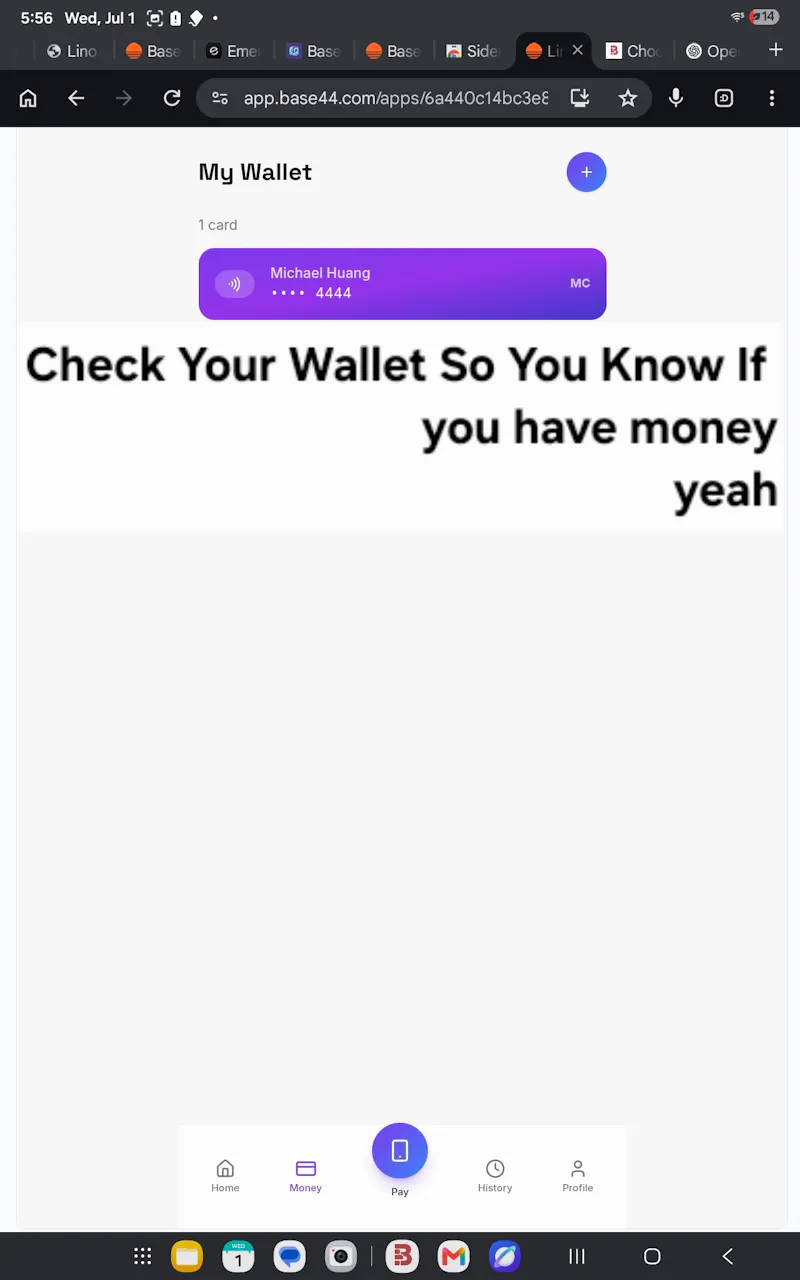Open the system apps drawer grid
The width and height of the screenshot is (800, 1280).
pyautogui.click(x=143, y=1256)
